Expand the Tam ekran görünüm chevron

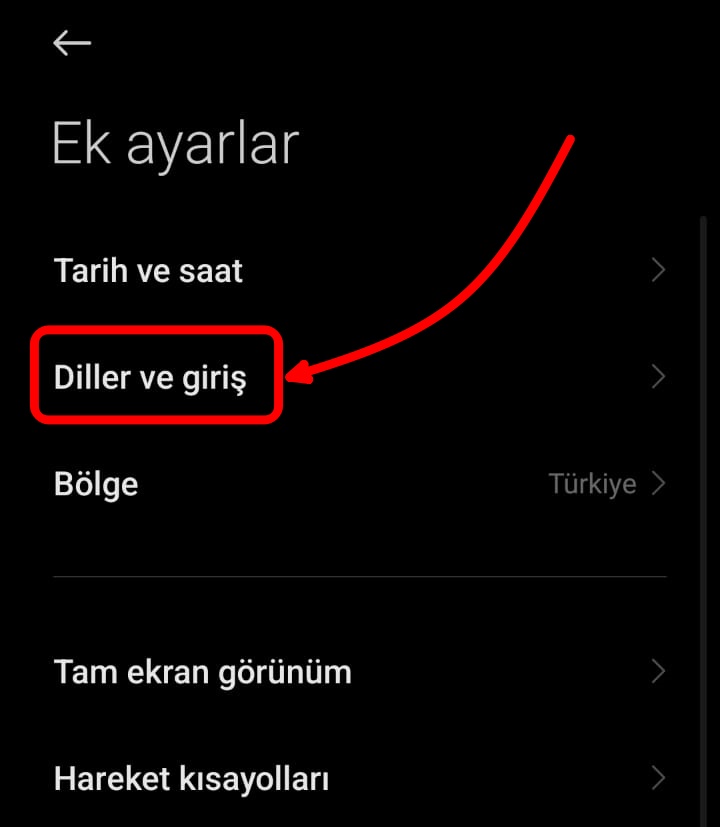pyautogui.click(x=657, y=672)
